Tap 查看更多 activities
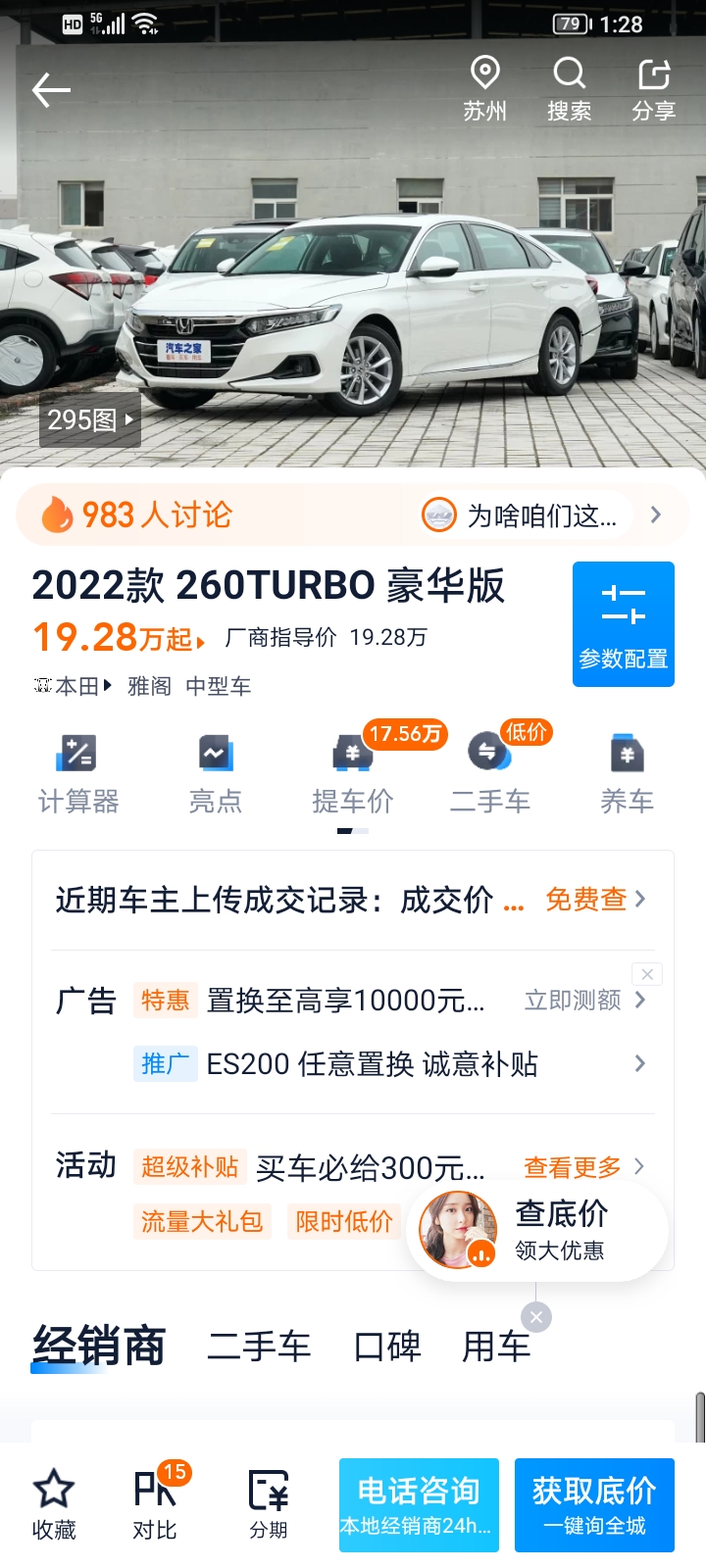This screenshot has width=706, height=1568. [583, 1167]
